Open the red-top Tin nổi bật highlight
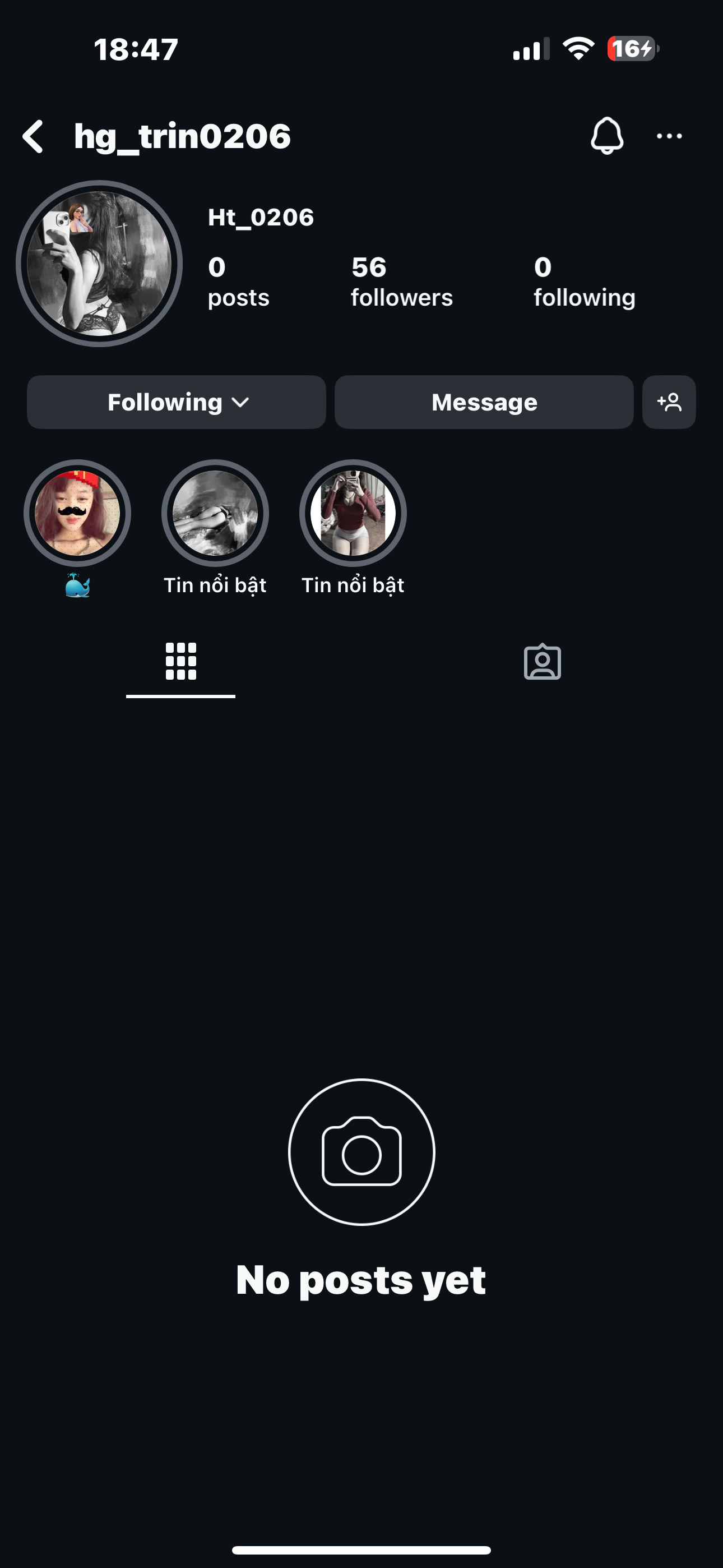Viewport: 723px width, 1568px height. tap(353, 513)
